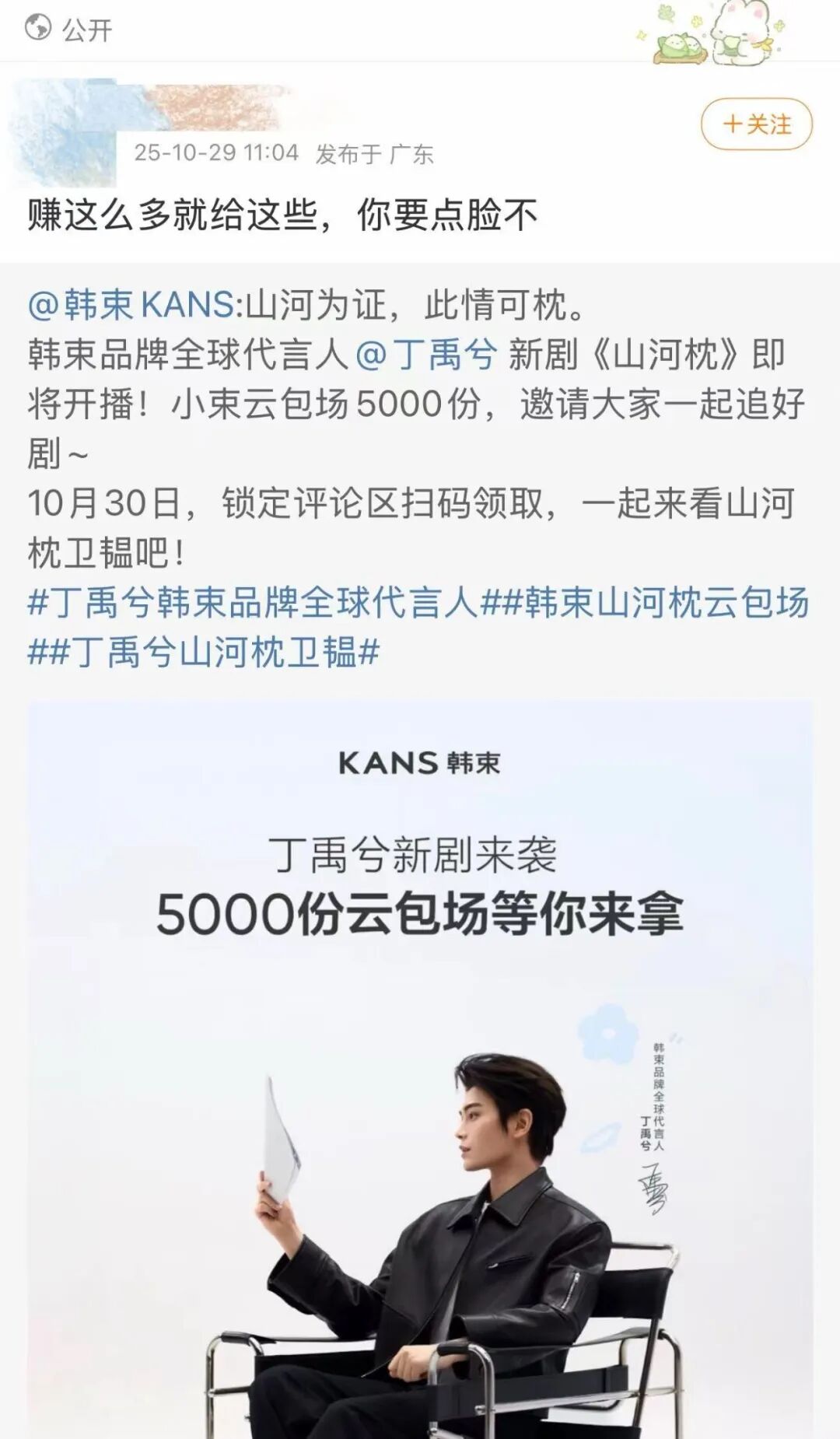Follow the post author with 关注 button
This screenshot has height=1439, width=840.
756,124
